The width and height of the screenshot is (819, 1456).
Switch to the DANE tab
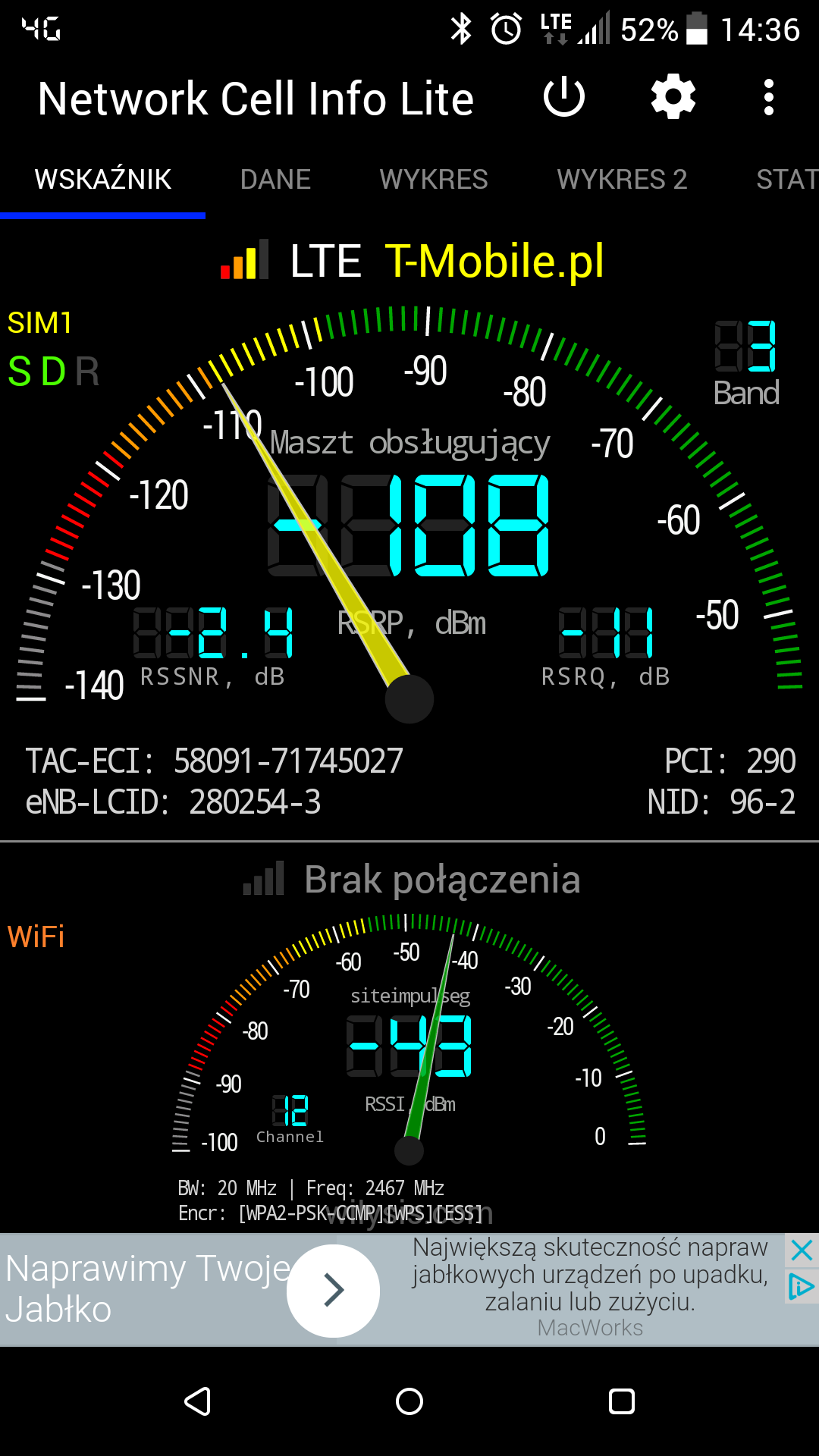click(x=275, y=180)
